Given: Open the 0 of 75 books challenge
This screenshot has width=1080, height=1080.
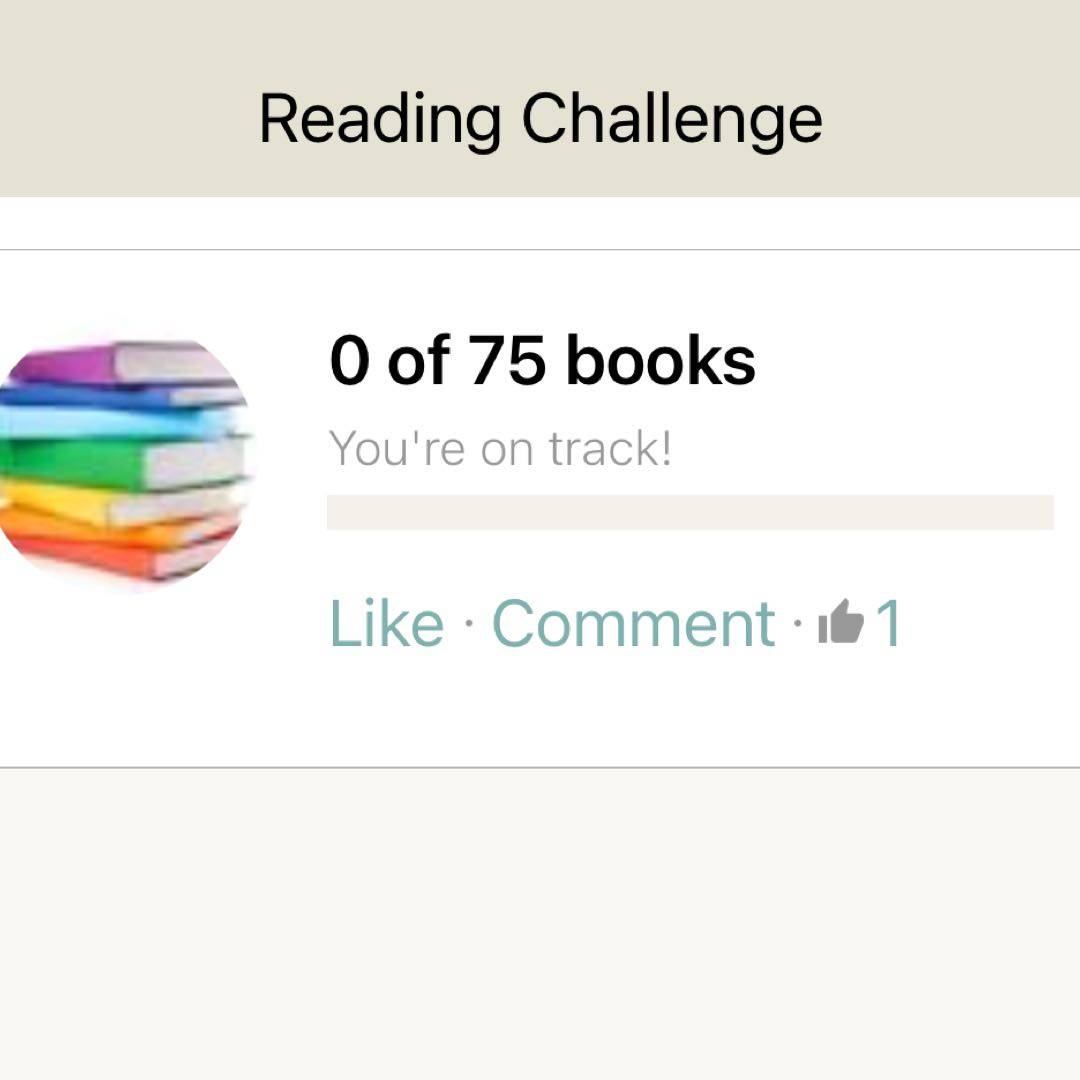Looking at the screenshot, I should 542,361.
